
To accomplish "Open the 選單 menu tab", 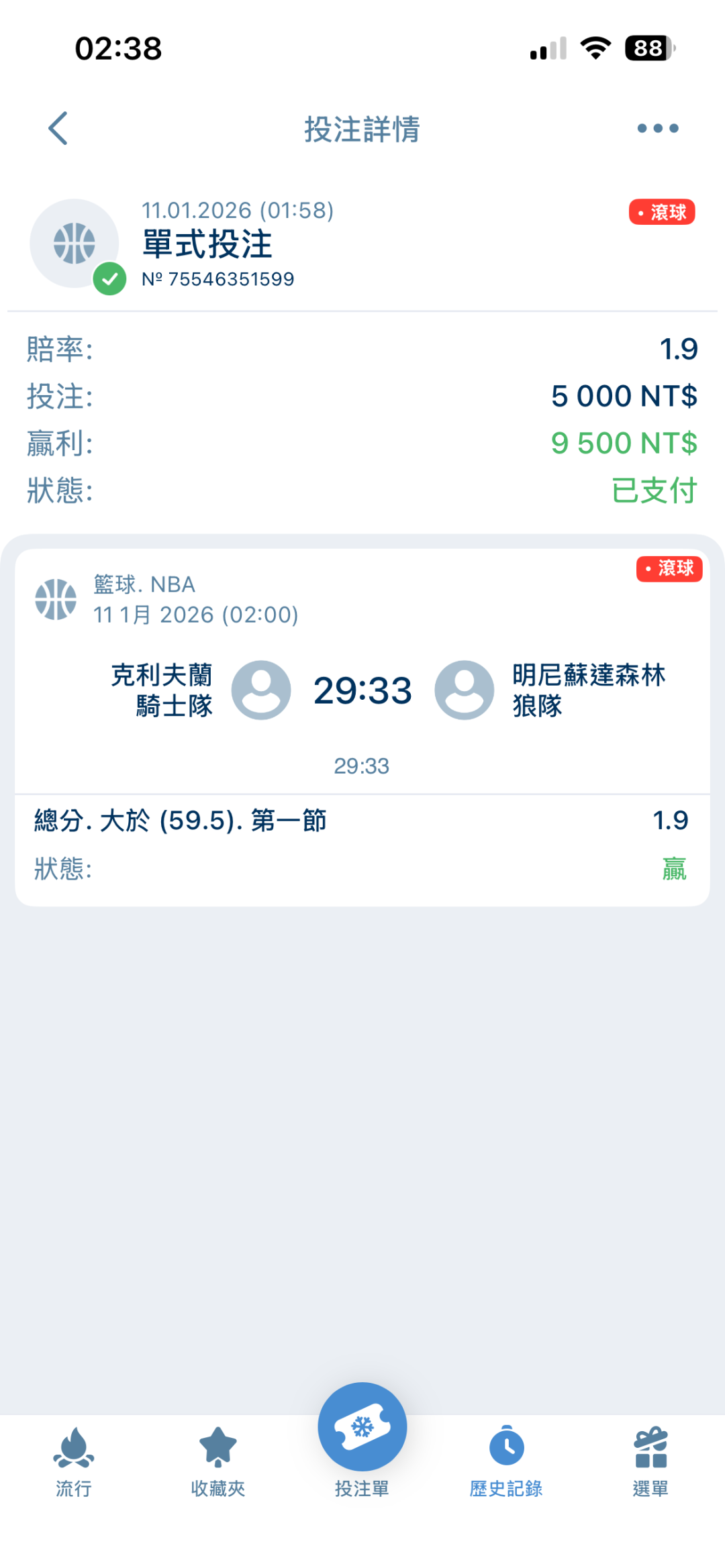I will pyautogui.click(x=650, y=1463).
